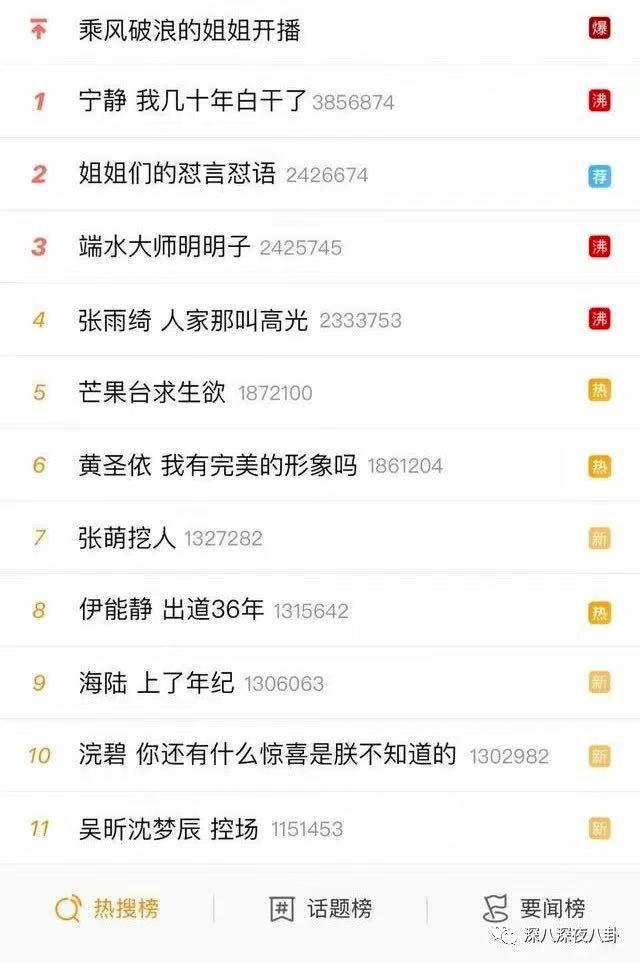Switch to the 要闻榜 tab
The image size is (640, 963).
pyautogui.click(x=533, y=908)
